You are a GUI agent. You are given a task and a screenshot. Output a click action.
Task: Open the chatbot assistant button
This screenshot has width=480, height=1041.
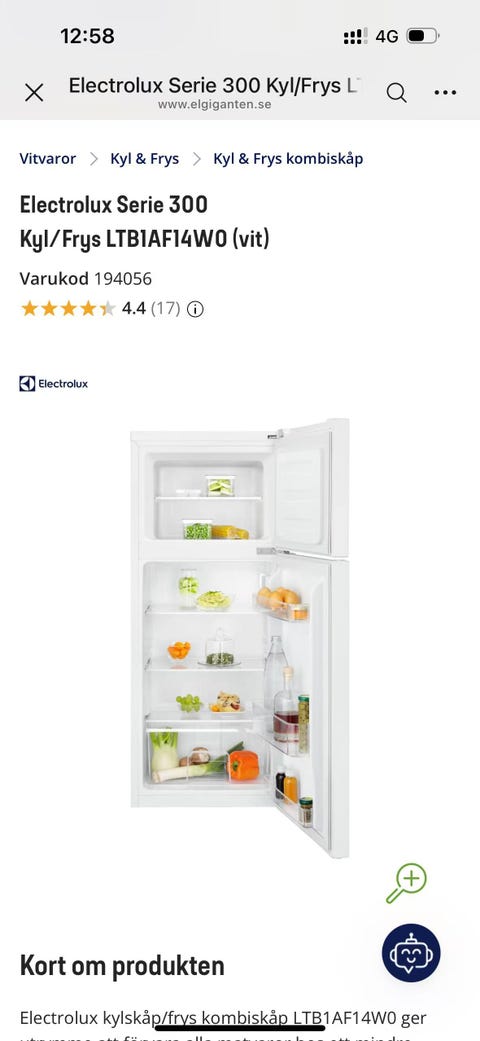[411, 953]
